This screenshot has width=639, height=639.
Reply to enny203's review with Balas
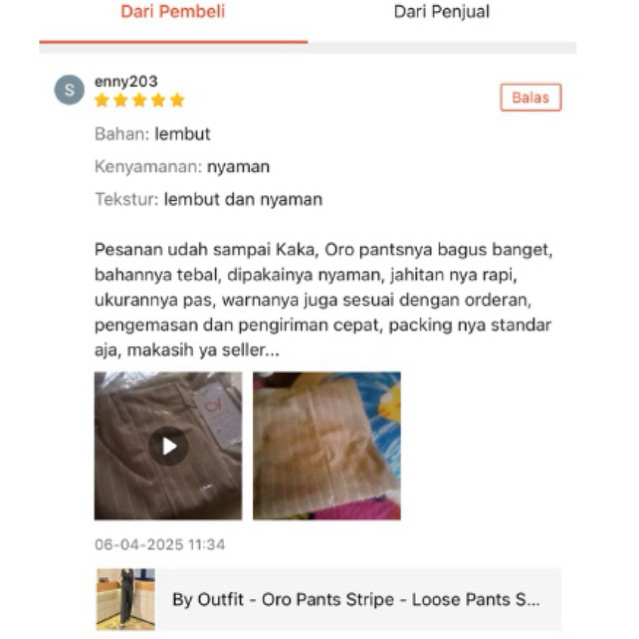530,98
